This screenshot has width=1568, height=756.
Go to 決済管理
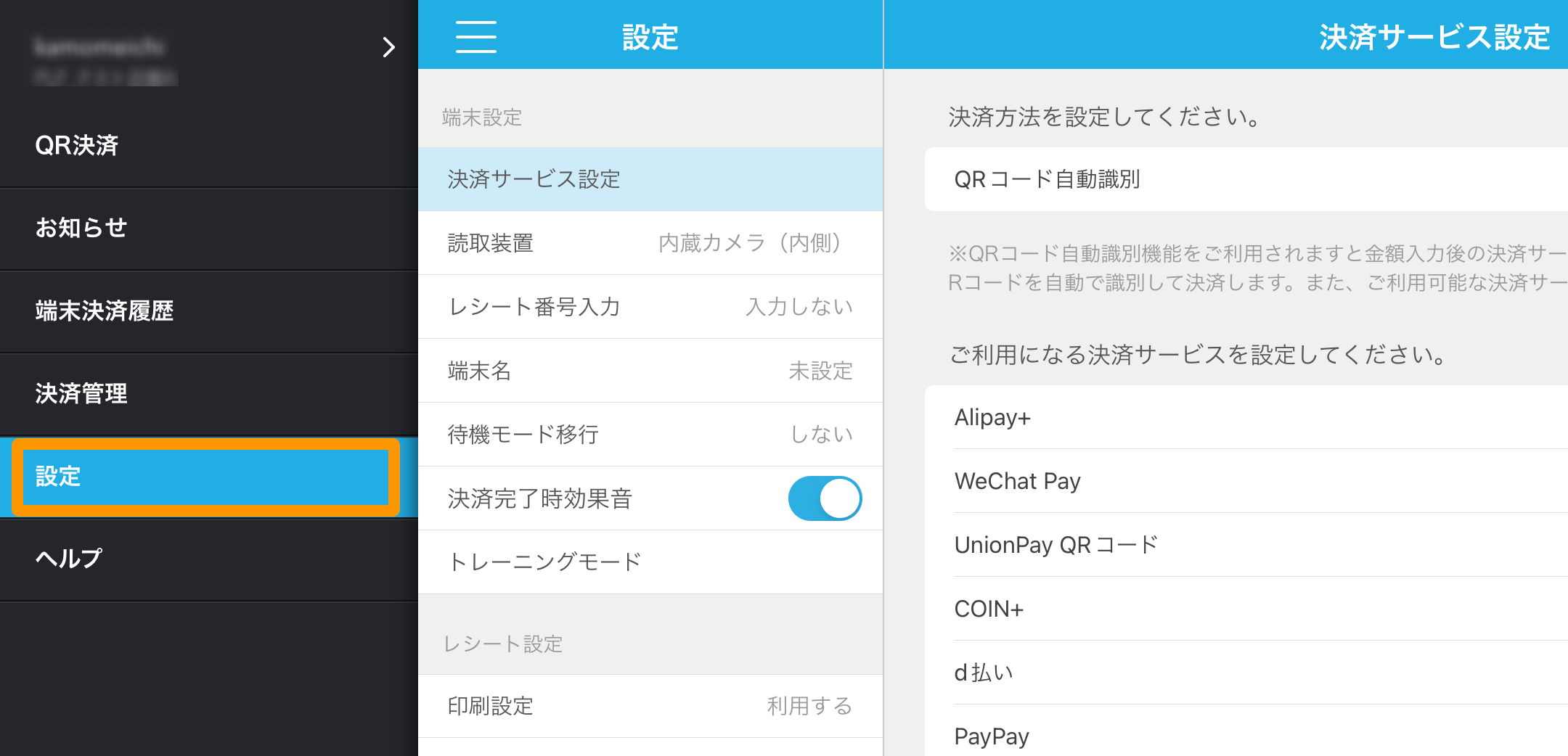(81, 394)
